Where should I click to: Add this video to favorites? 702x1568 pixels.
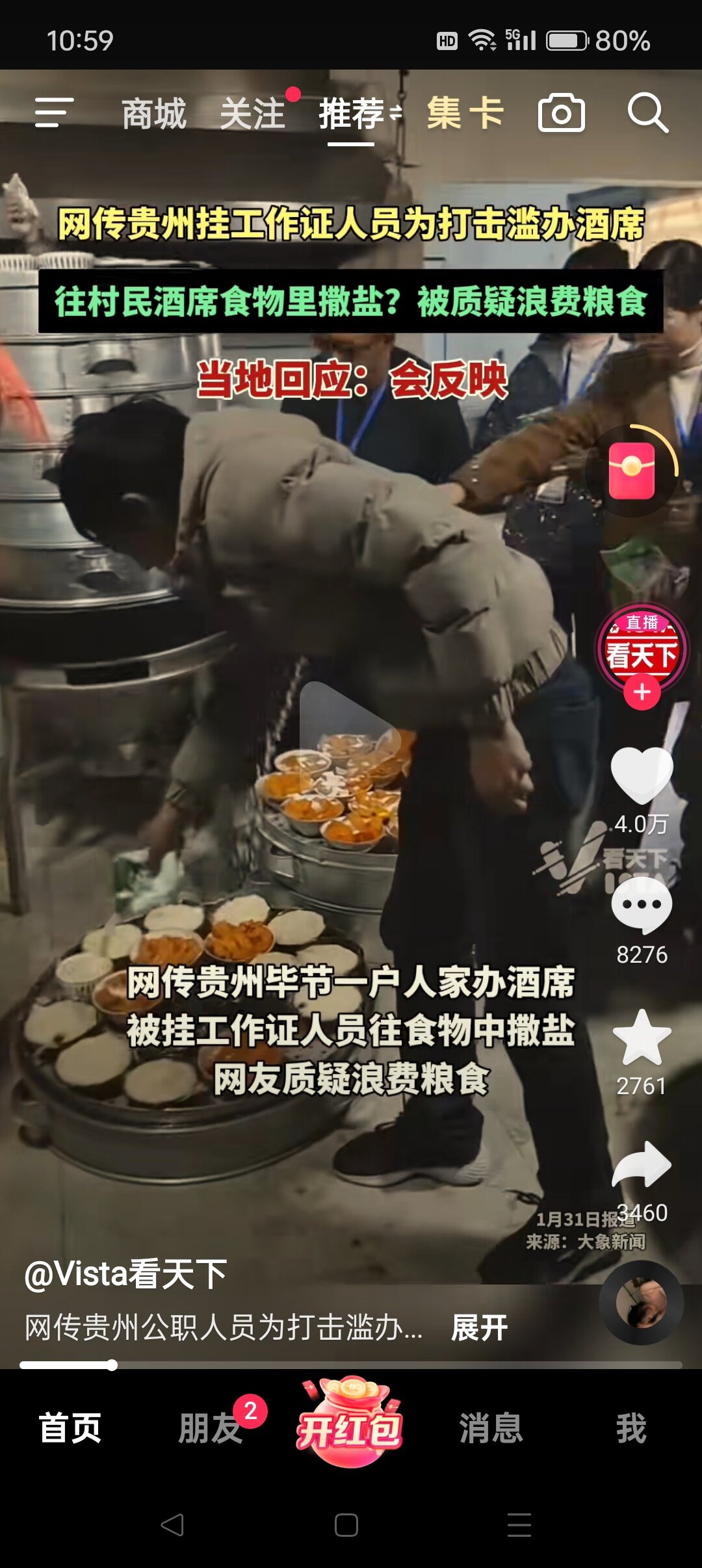642,1038
